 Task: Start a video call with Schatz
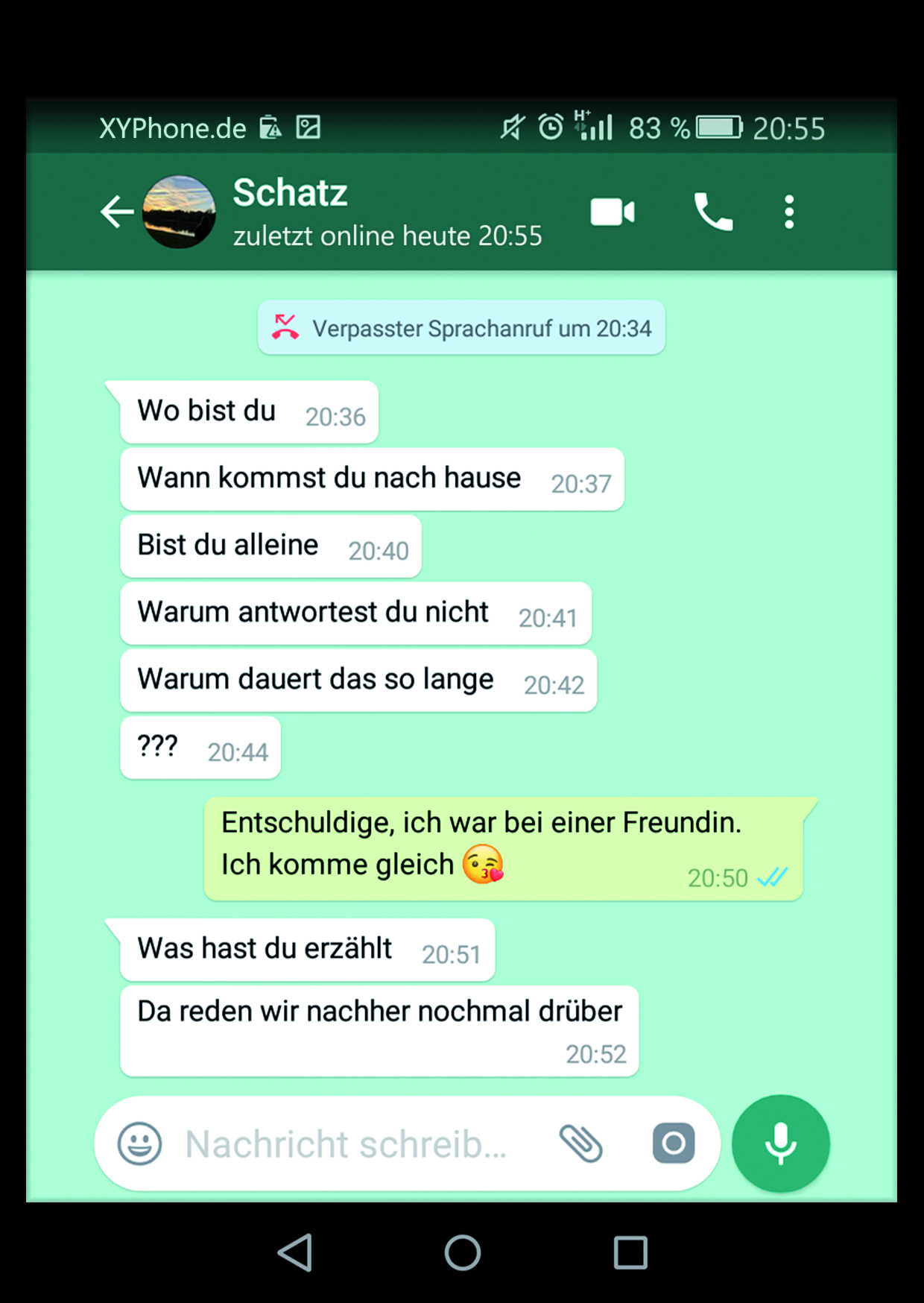[613, 212]
